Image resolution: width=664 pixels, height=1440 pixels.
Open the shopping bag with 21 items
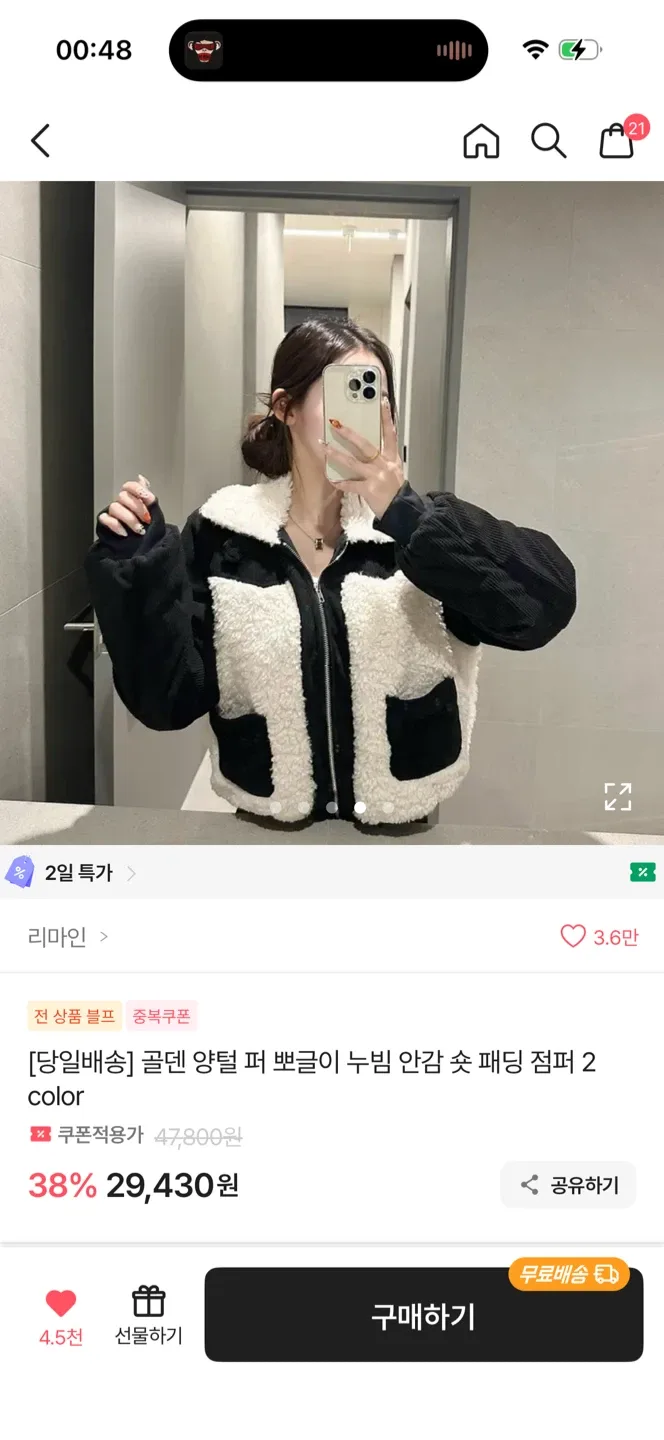tap(619, 139)
